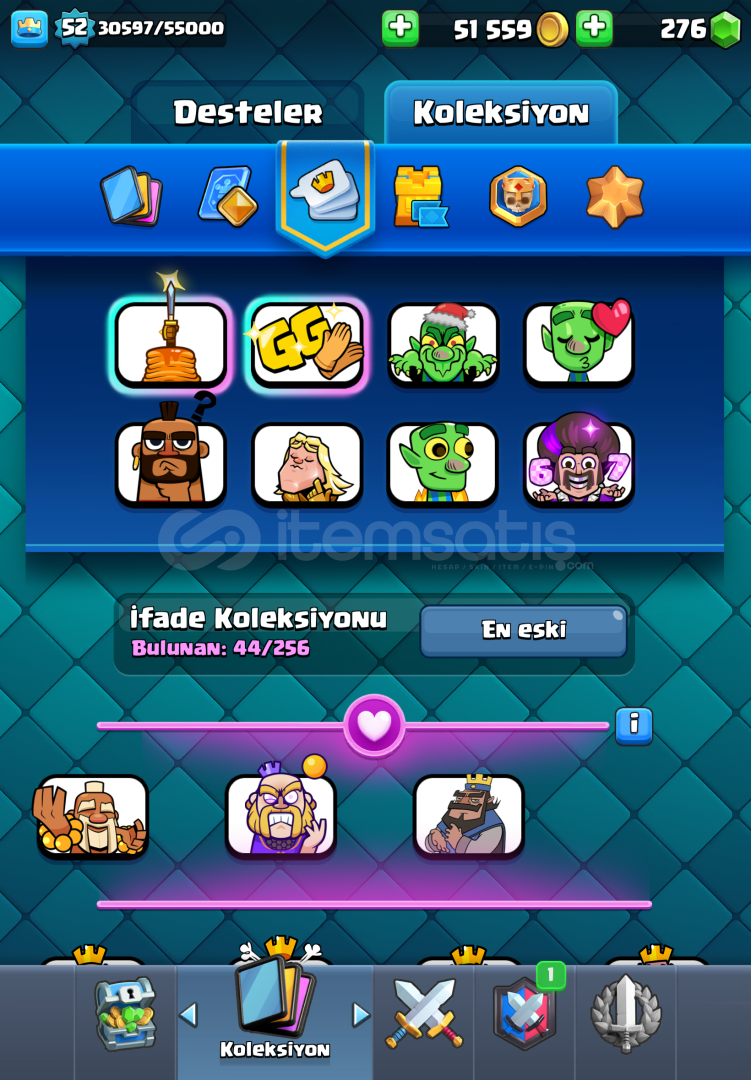Open the laurel sword events tab

pyautogui.click(x=625, y=1014)
